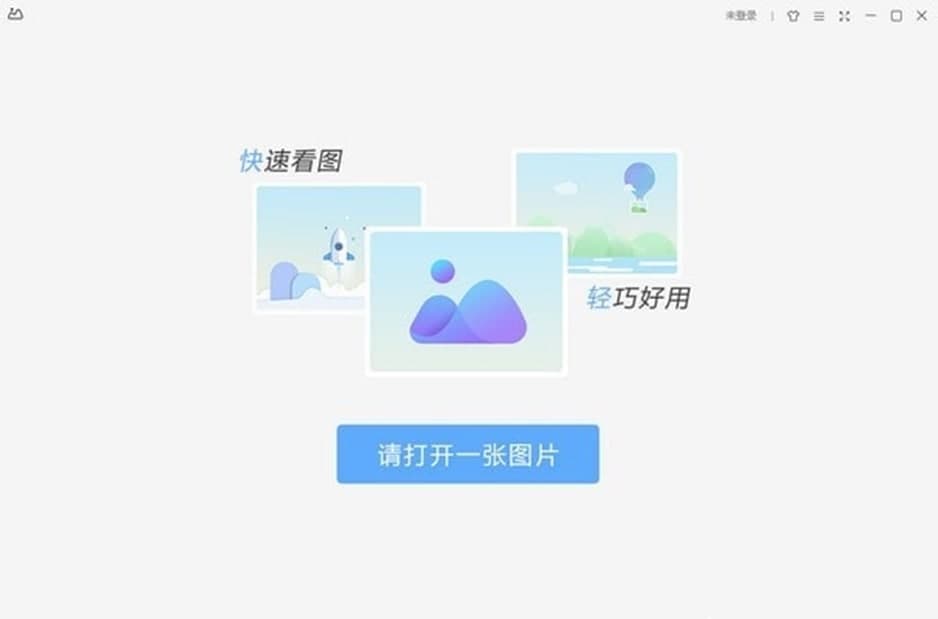Viewport: 938px width, 619px height.
Task: Tap the 请打开一张图片 button
Action: tap(467, 454)
